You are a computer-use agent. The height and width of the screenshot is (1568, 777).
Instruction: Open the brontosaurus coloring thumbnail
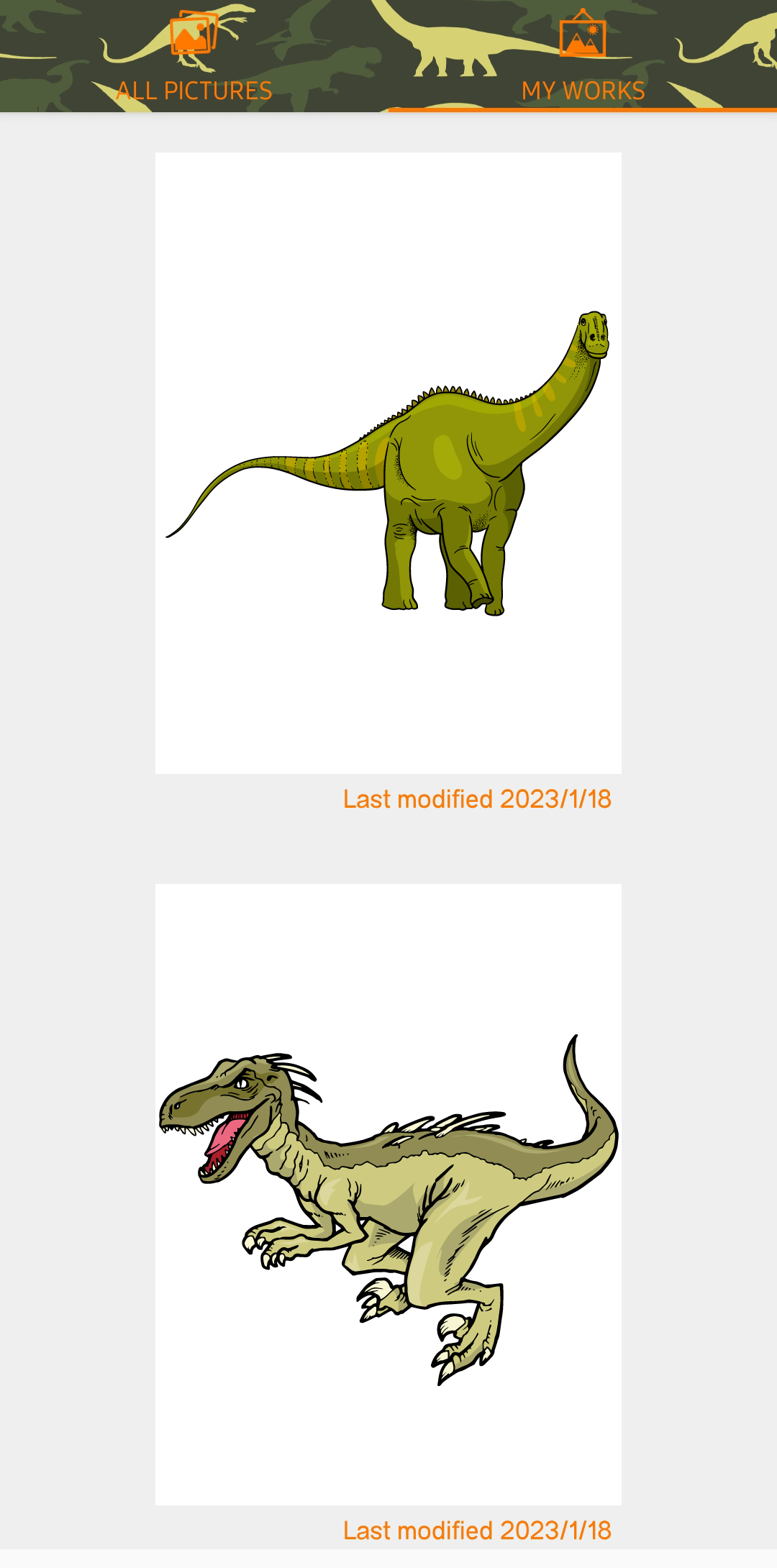(x=388, y=460)
